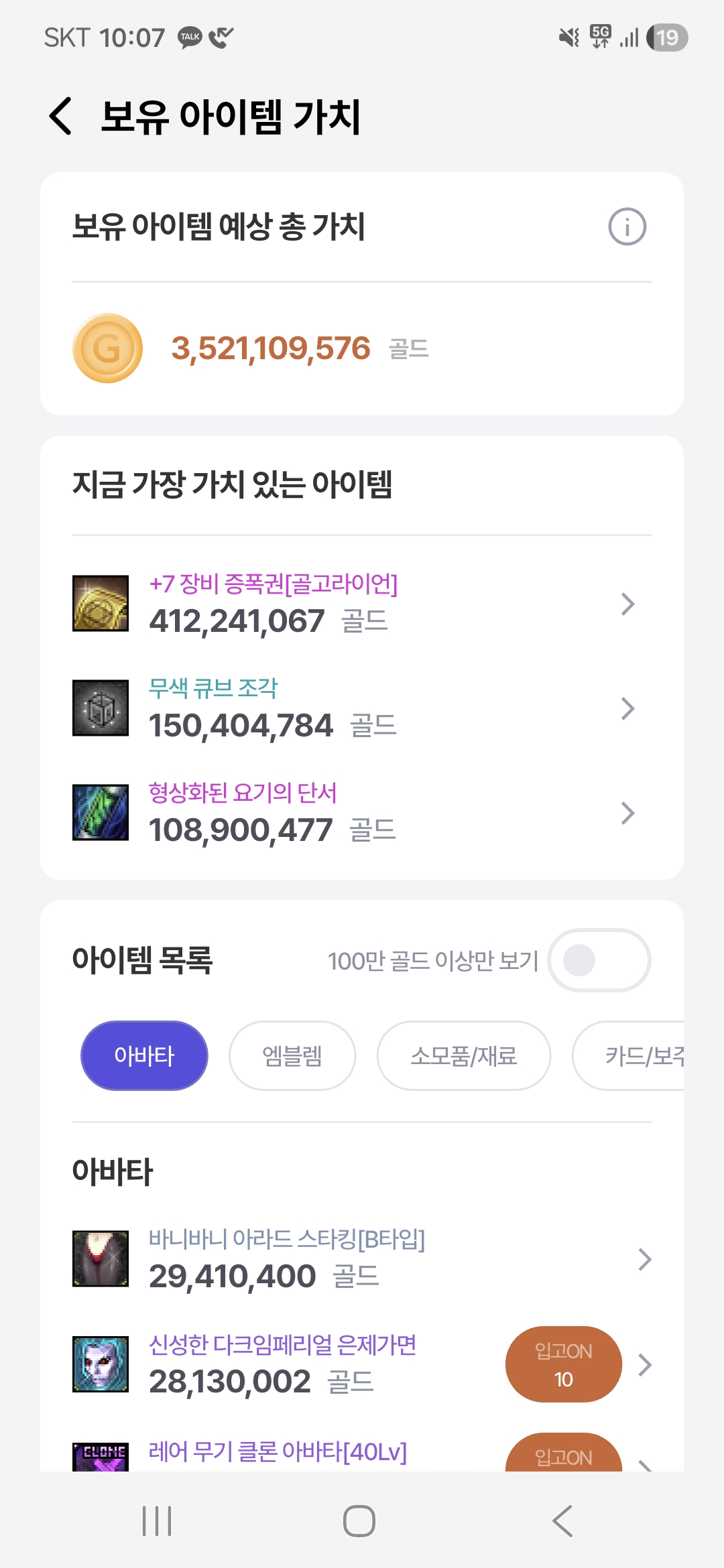Image resolution: width=724 pixels, height=1568 pixels.
Task: Switch to the 엠블렘 category
Action: [x=292, y=1055]
